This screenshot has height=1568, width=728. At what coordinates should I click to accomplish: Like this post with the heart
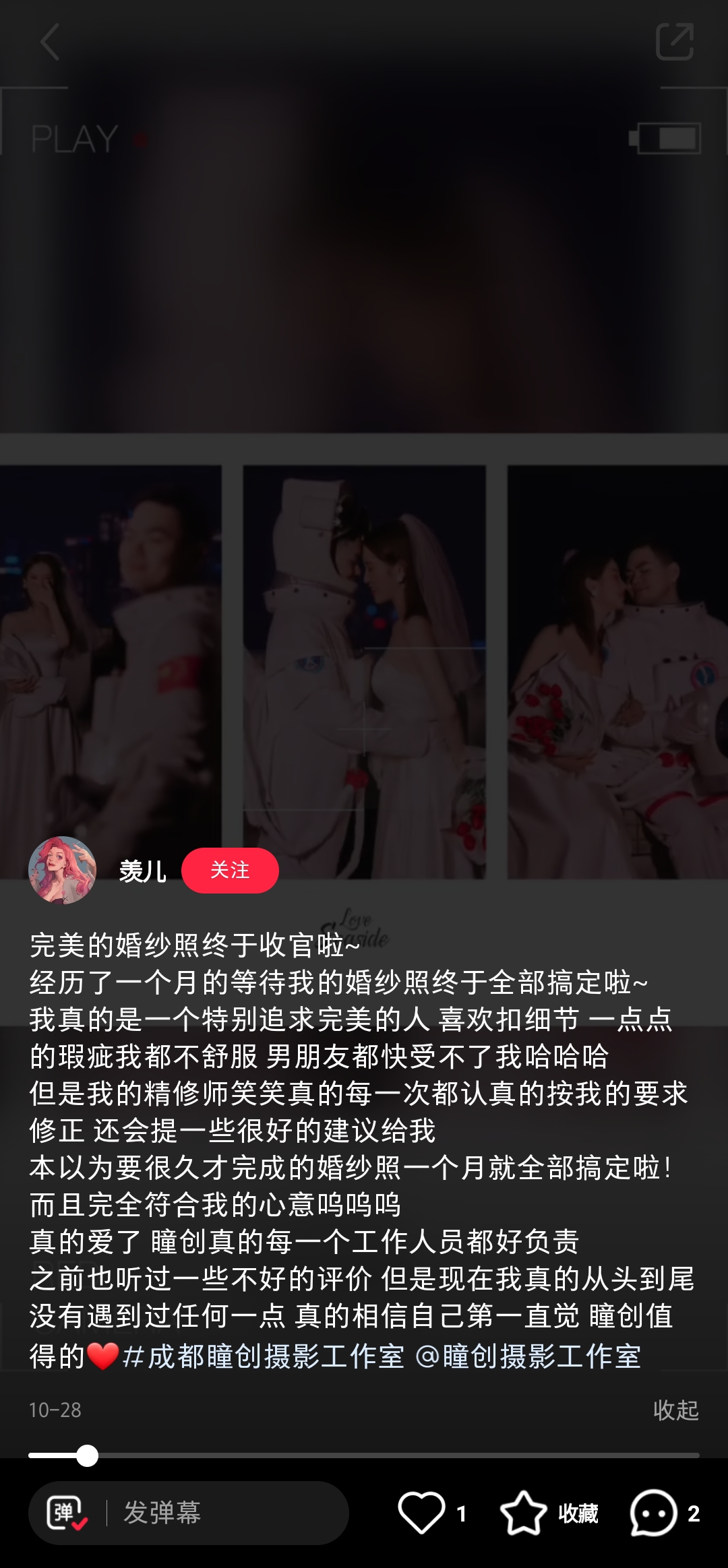[x=422, y=1513]
